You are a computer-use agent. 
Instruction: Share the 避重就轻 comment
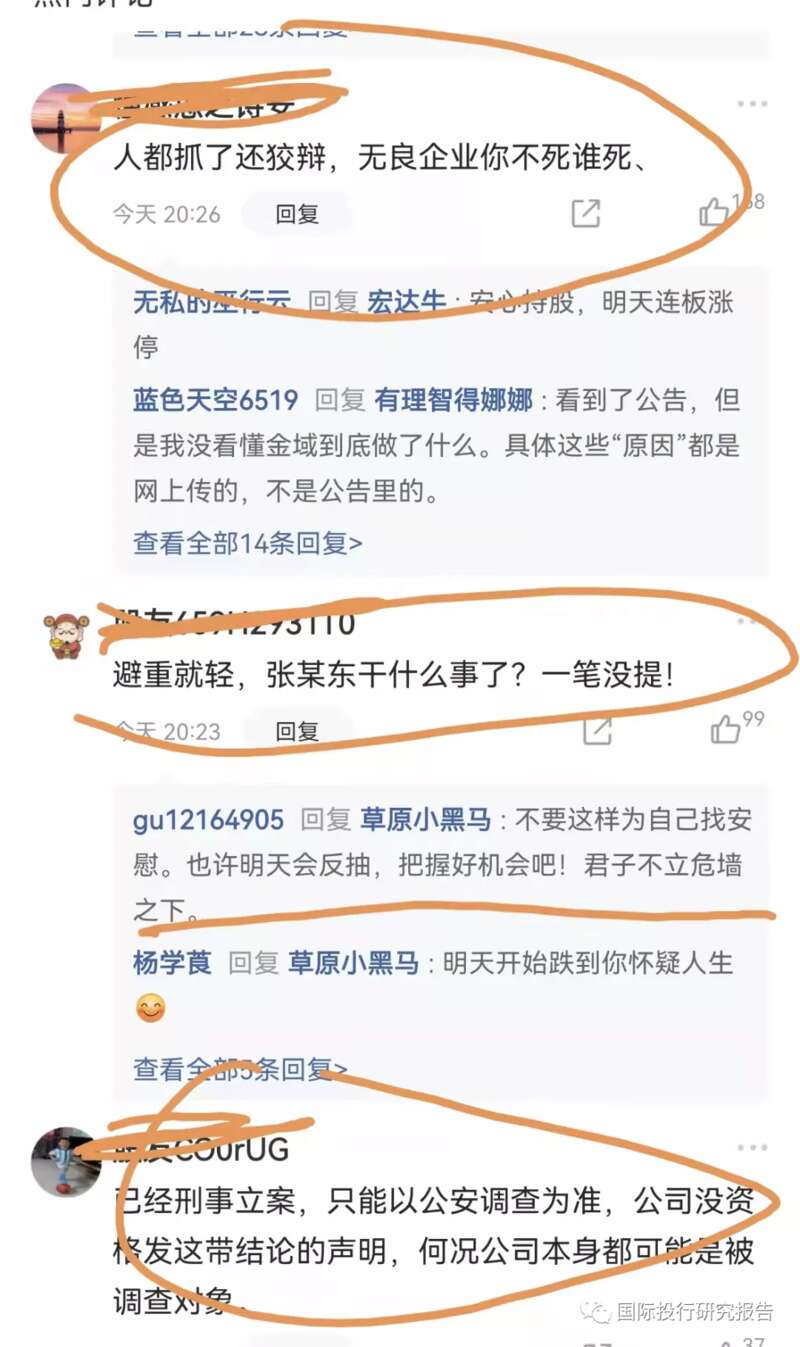click(x=596, y=731)
